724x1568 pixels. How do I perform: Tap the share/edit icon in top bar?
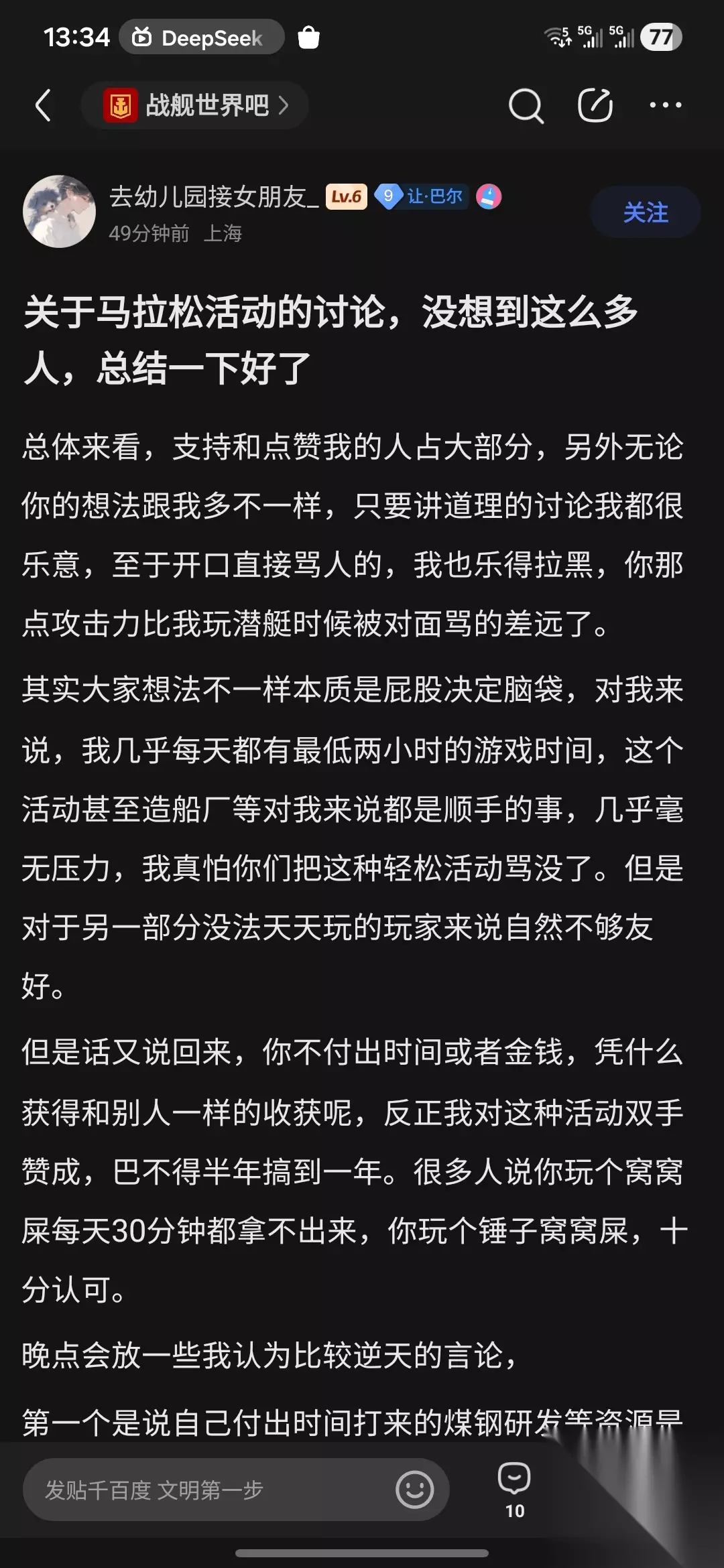coord(595,105)
